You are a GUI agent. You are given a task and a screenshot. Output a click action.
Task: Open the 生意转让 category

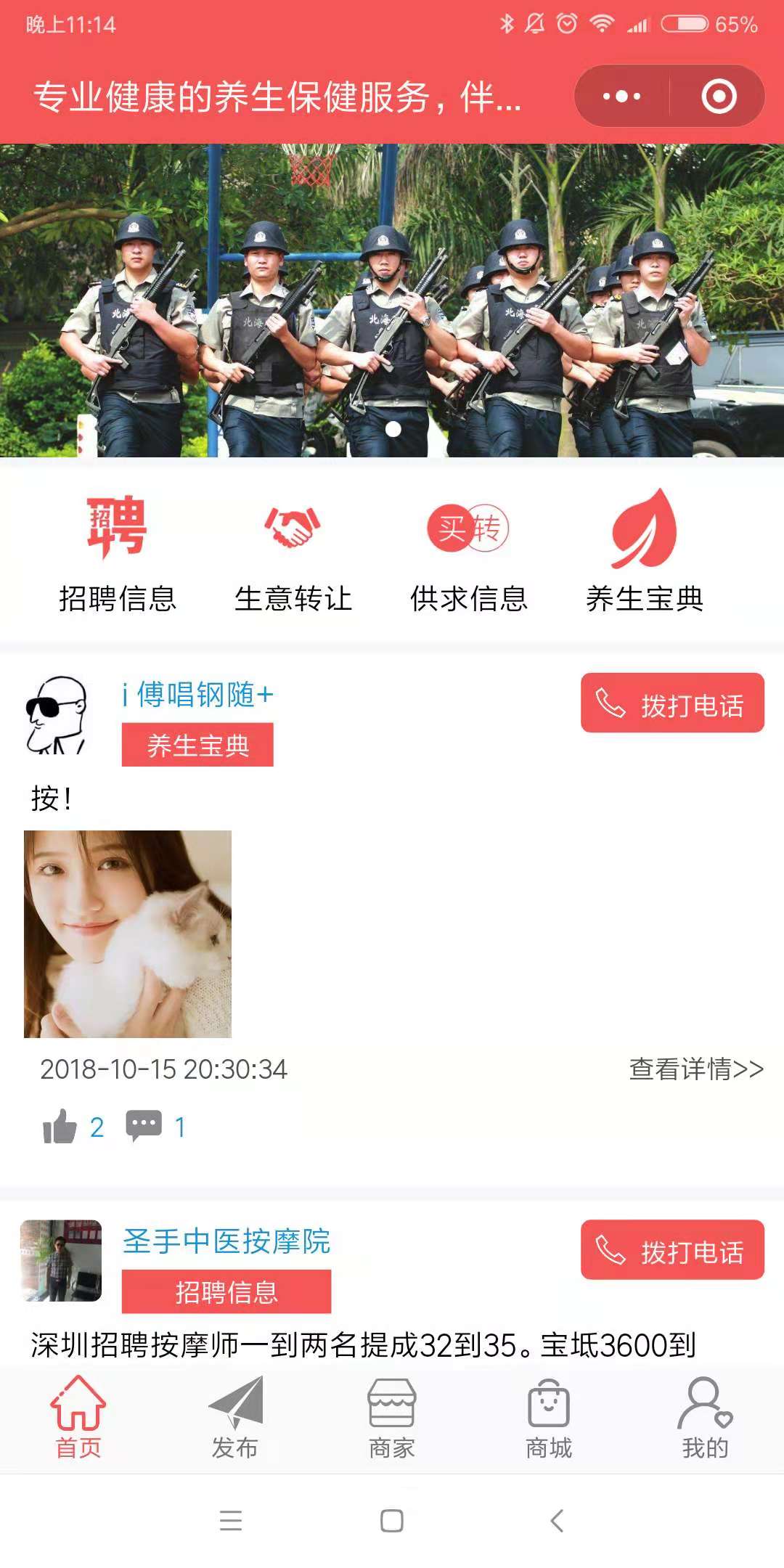293,553
